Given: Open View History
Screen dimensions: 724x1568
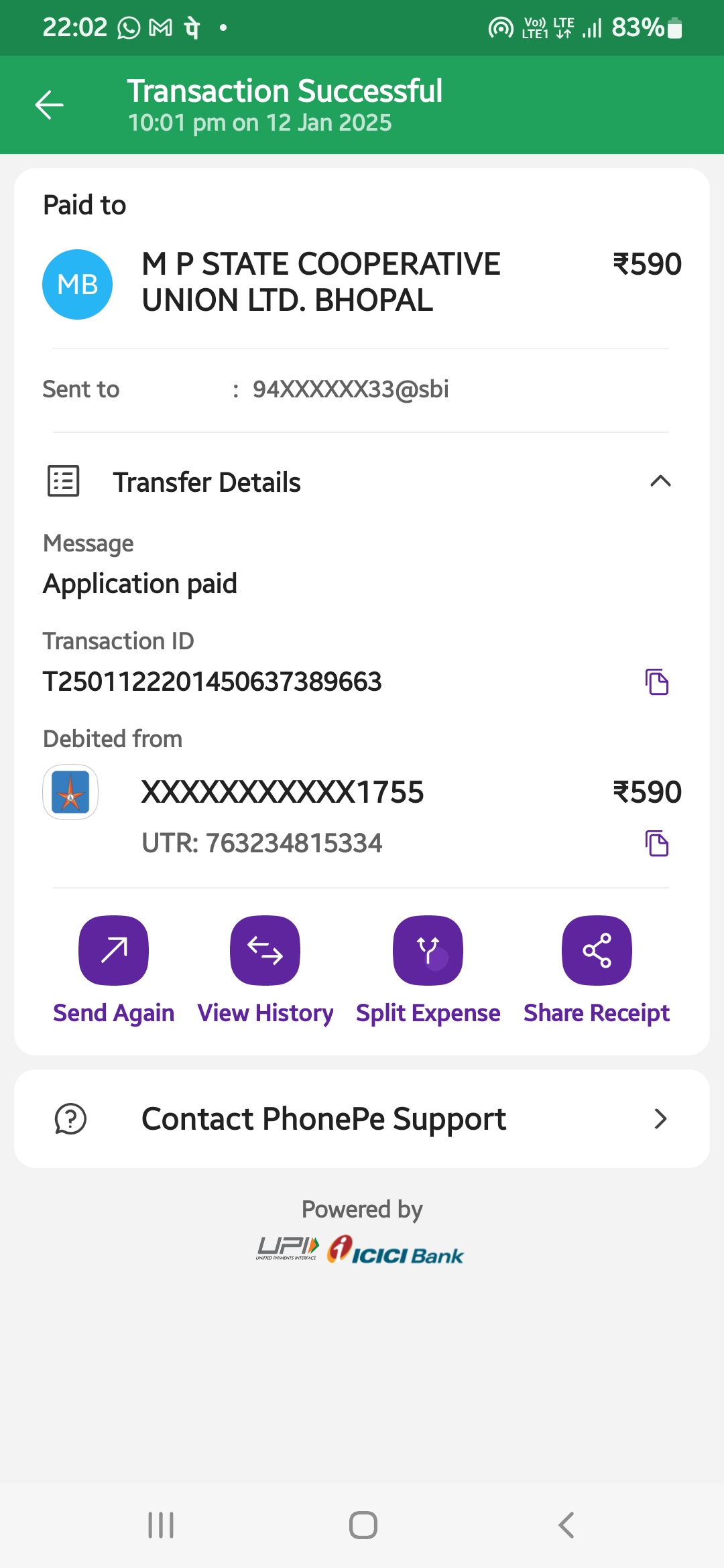Looking at the screenshot, I should point(265,970).
